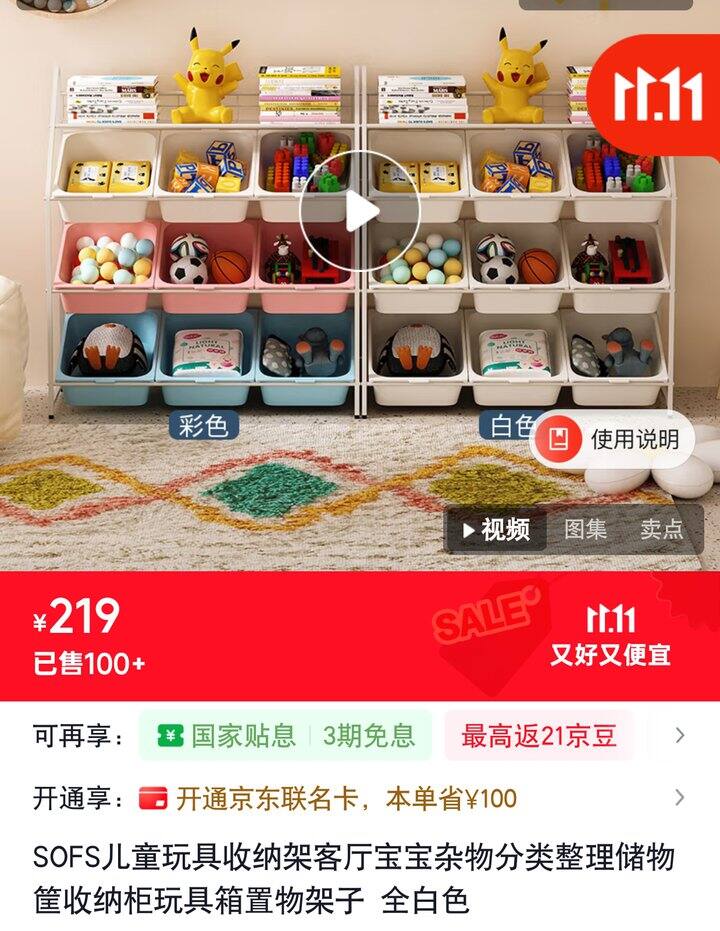View the 最高返21京豆 reward
This screenshot has height=931, width=720.
[x=538, y=736]
